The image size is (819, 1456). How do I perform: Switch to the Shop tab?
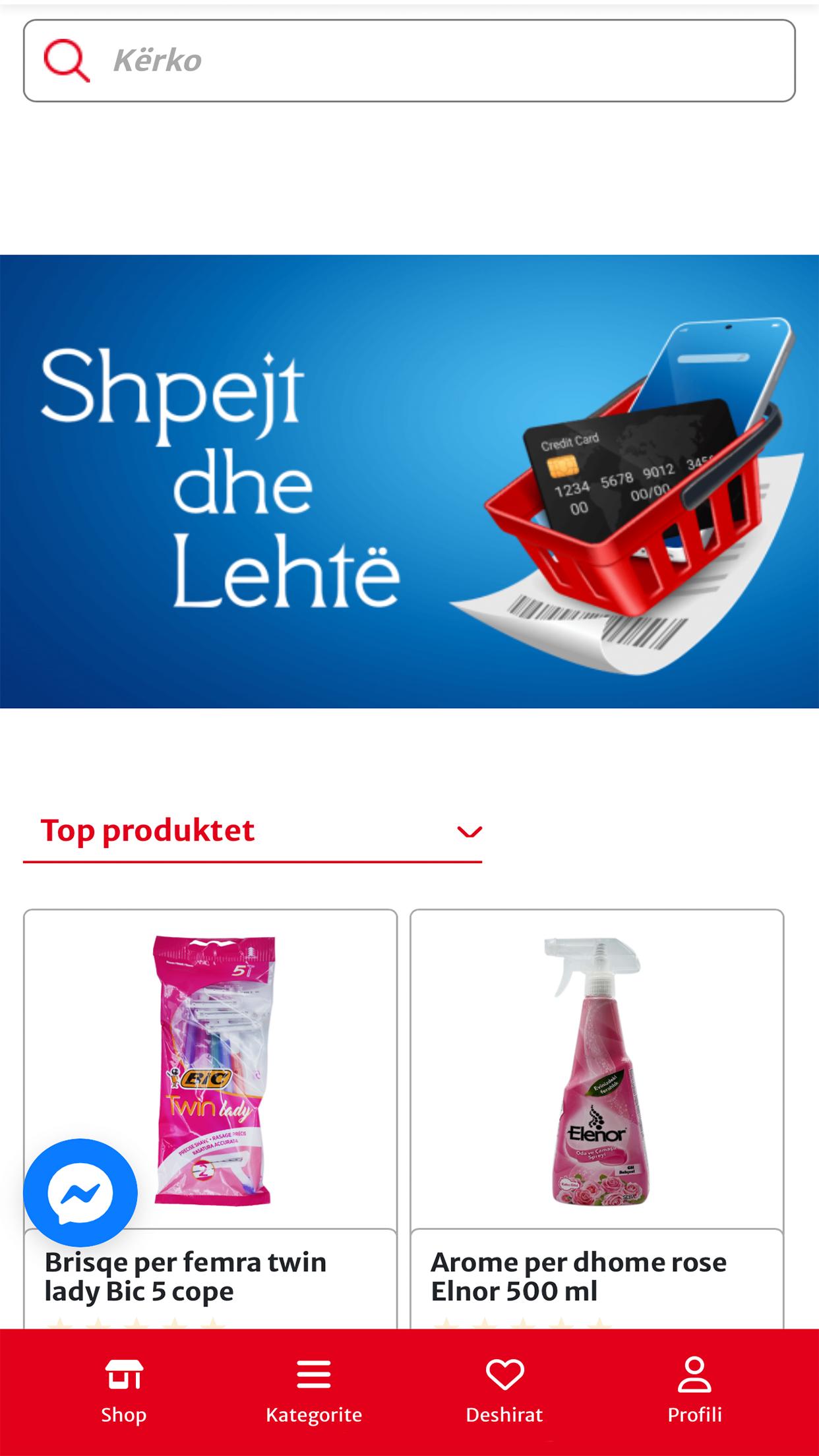(124, 1391)
